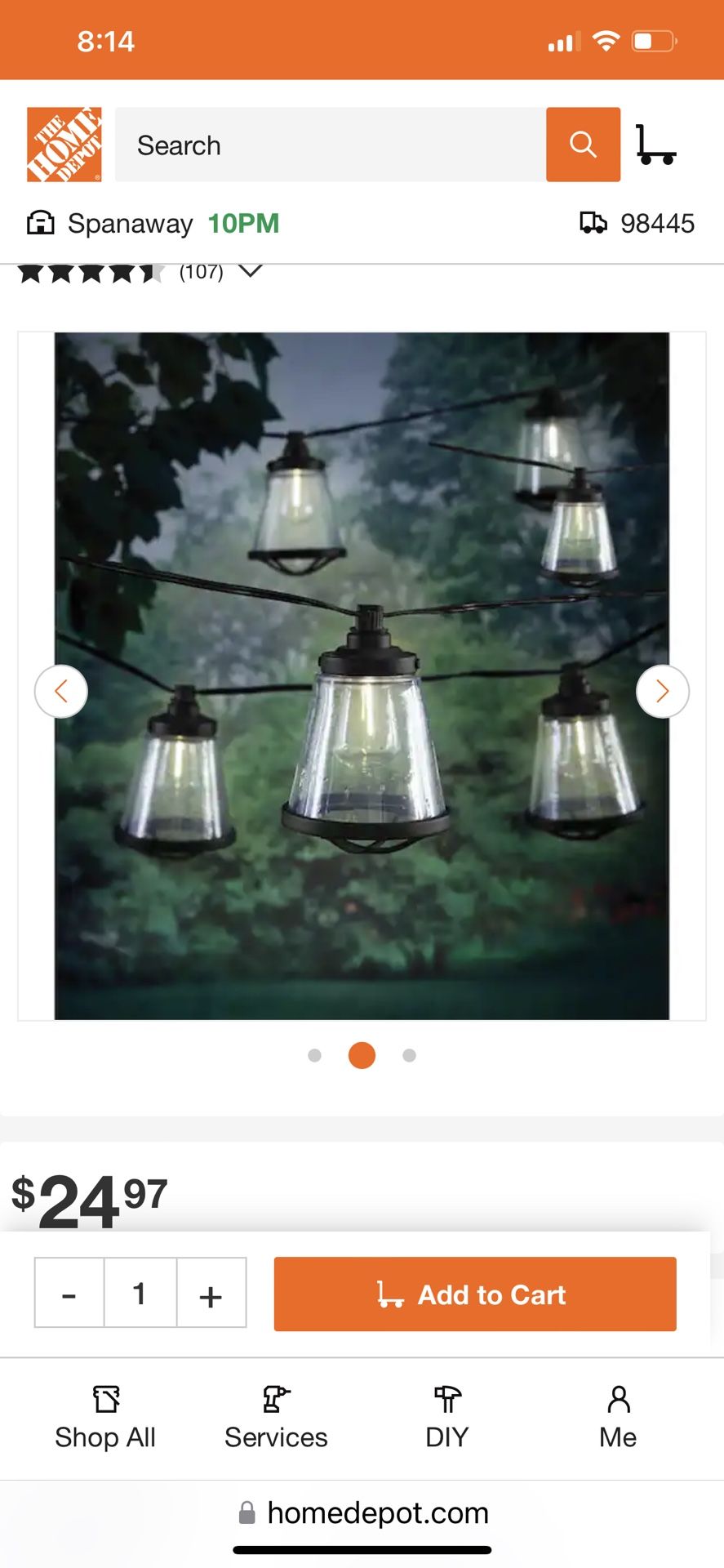This screenshot has width=724, height=1568.
Task: Change delivery ZIP code 98445
Action: 637,223
